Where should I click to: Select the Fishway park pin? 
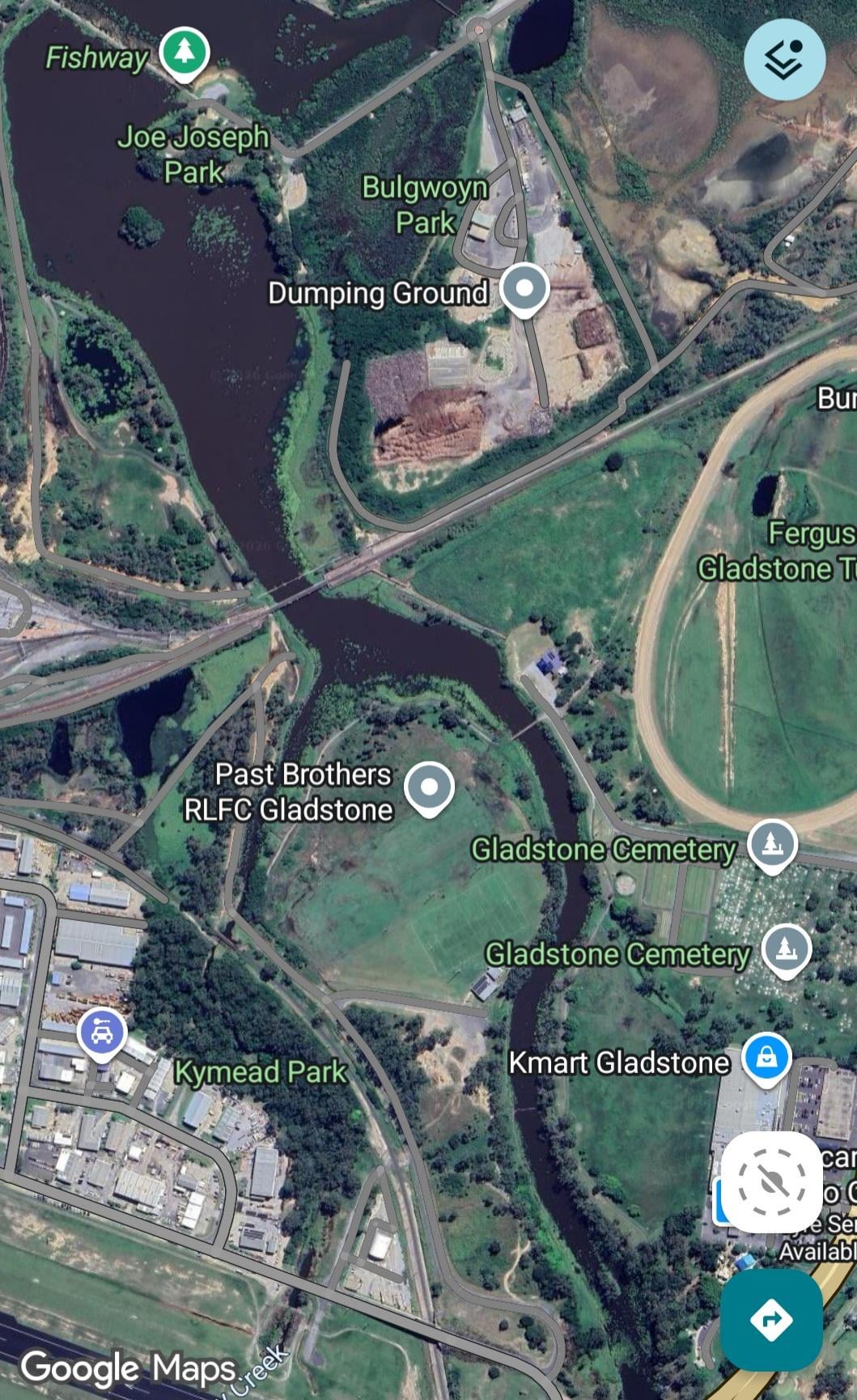coord(185,53)
